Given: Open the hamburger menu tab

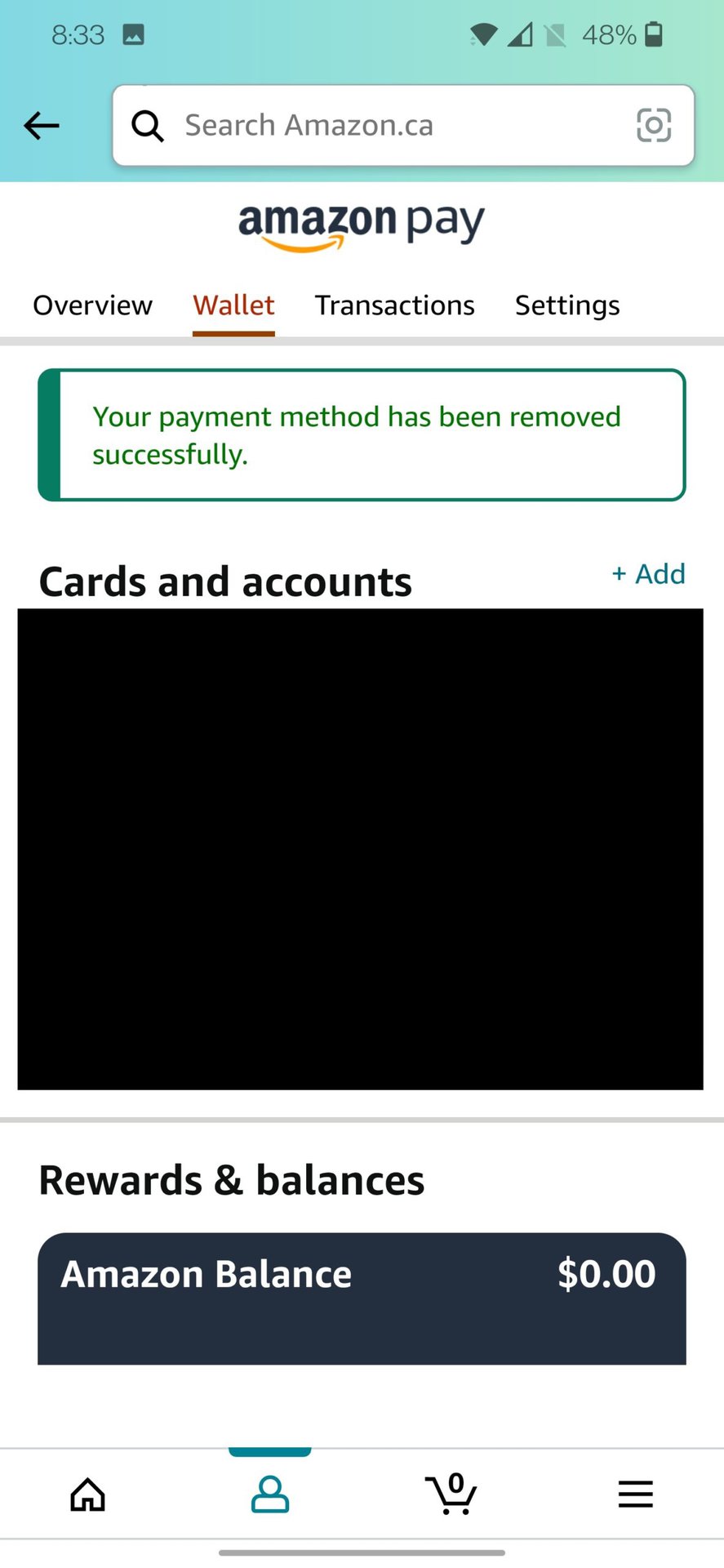Looking at the screenshot, I should pyautogui.click(x=635, y=1494).
